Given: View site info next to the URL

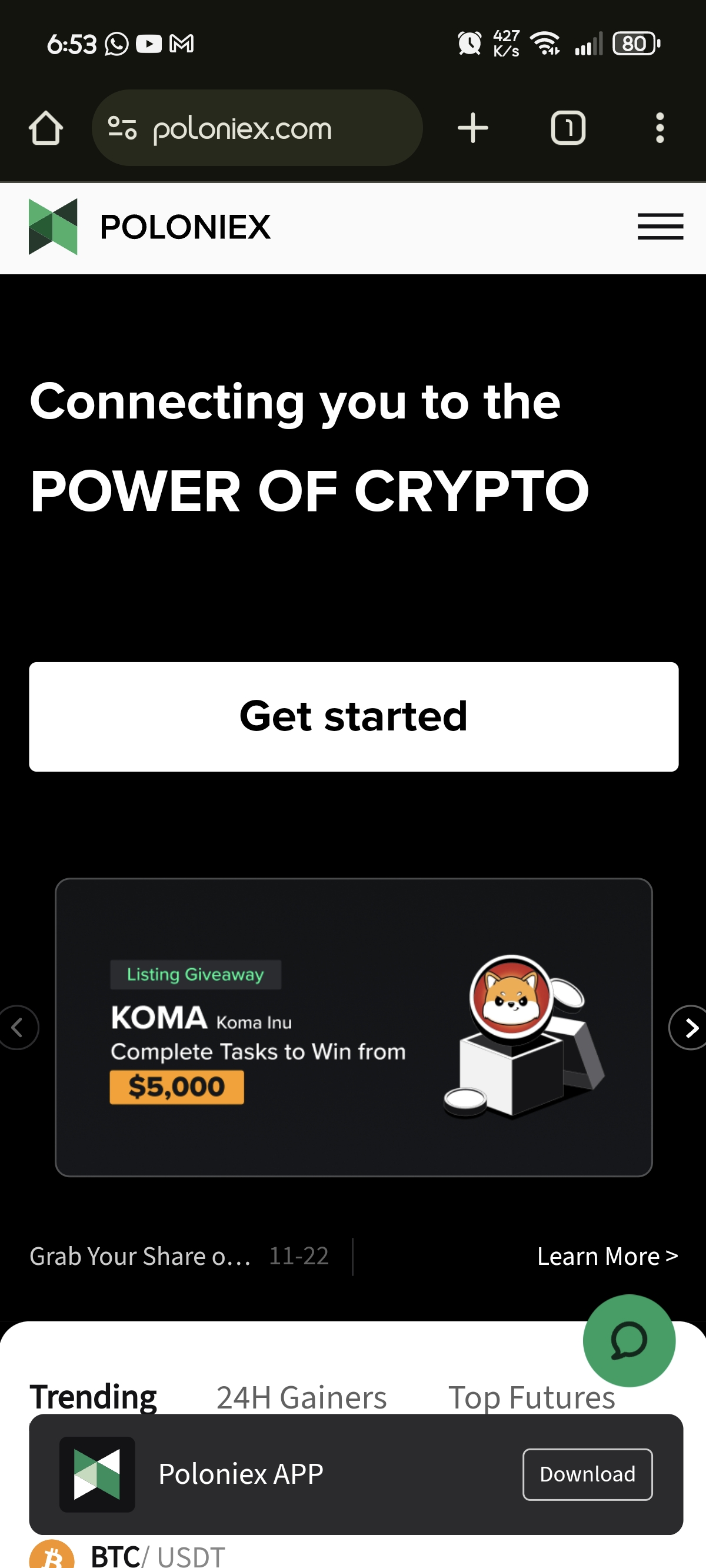Looking at the screenshot, I should click(122, 128).
